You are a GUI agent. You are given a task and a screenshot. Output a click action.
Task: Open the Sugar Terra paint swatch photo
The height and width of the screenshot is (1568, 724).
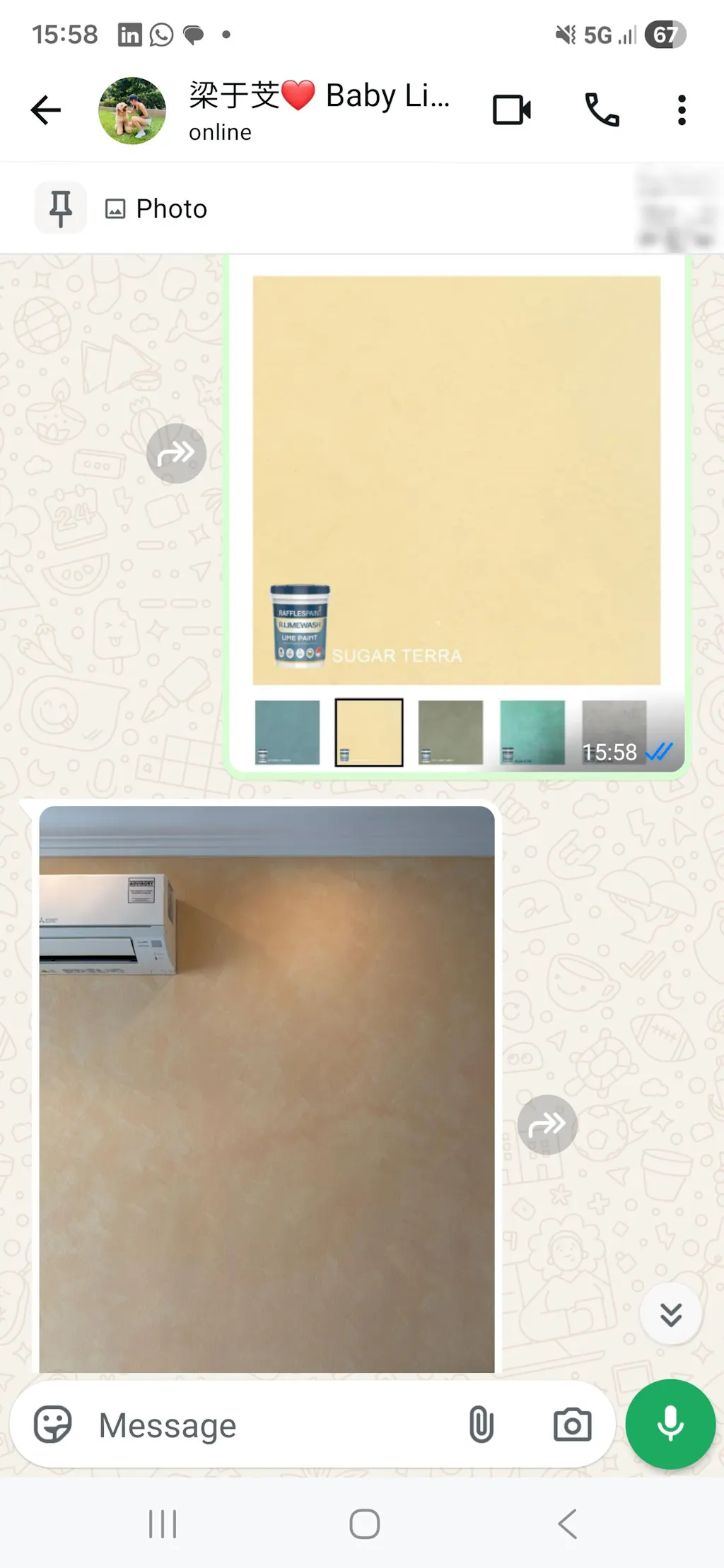coord(457,481)
